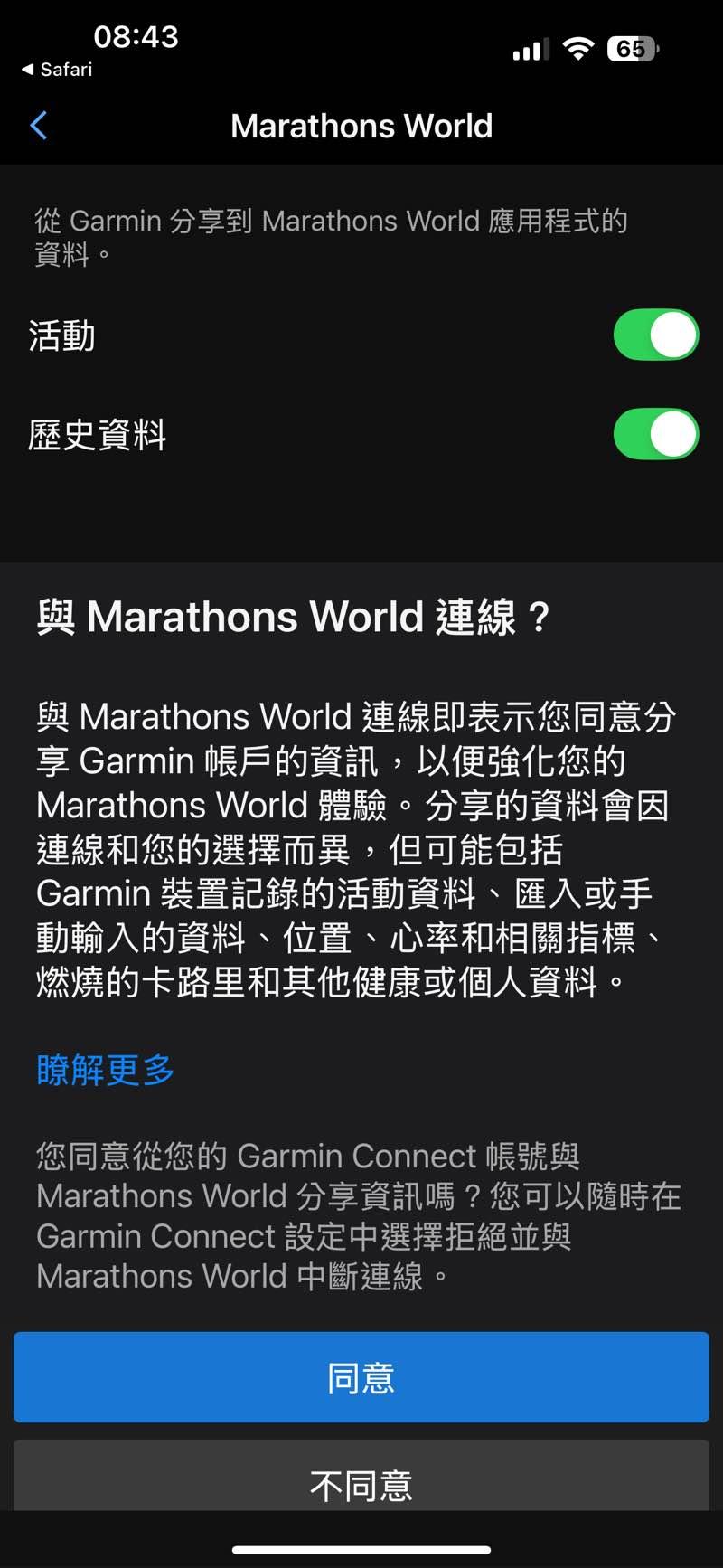Viewport: 723px width, 1568px height.
Task: Go back using the top-left arrow
Action: click(x=39, y=126)
